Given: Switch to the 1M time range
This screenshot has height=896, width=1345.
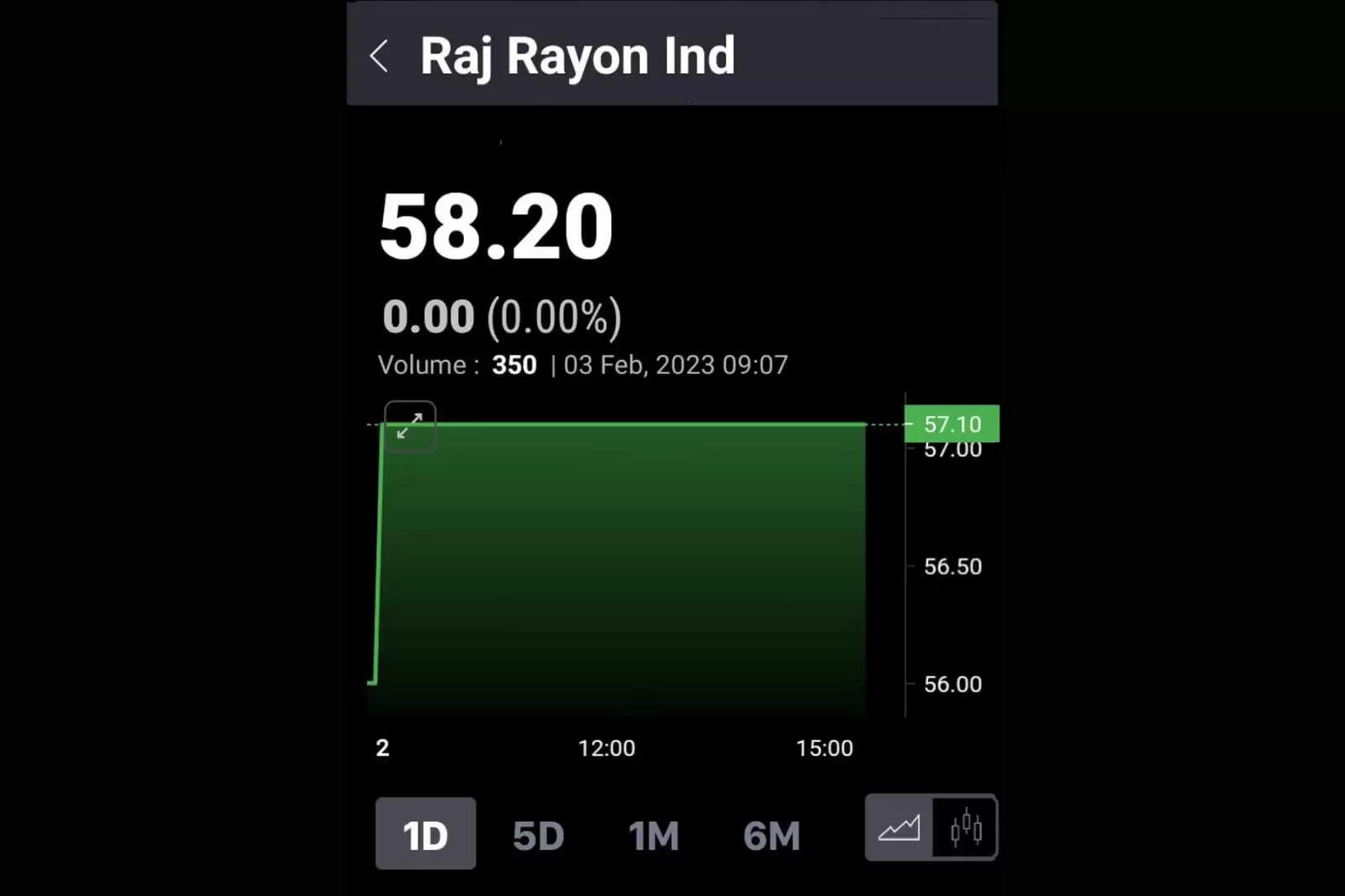Looking at the screenshot, I should (x=653, y=835).
